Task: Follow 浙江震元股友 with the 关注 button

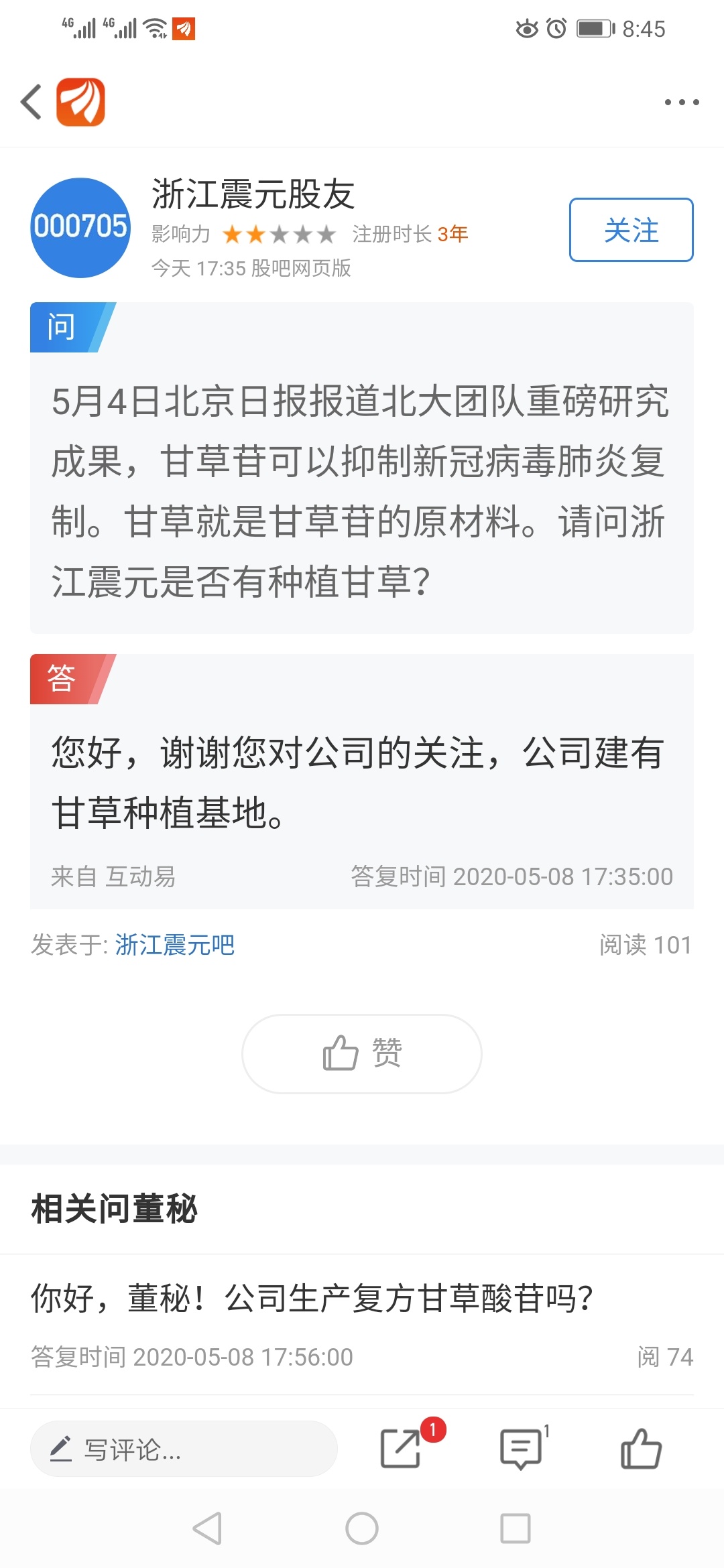Action: (x=631, y=230)
